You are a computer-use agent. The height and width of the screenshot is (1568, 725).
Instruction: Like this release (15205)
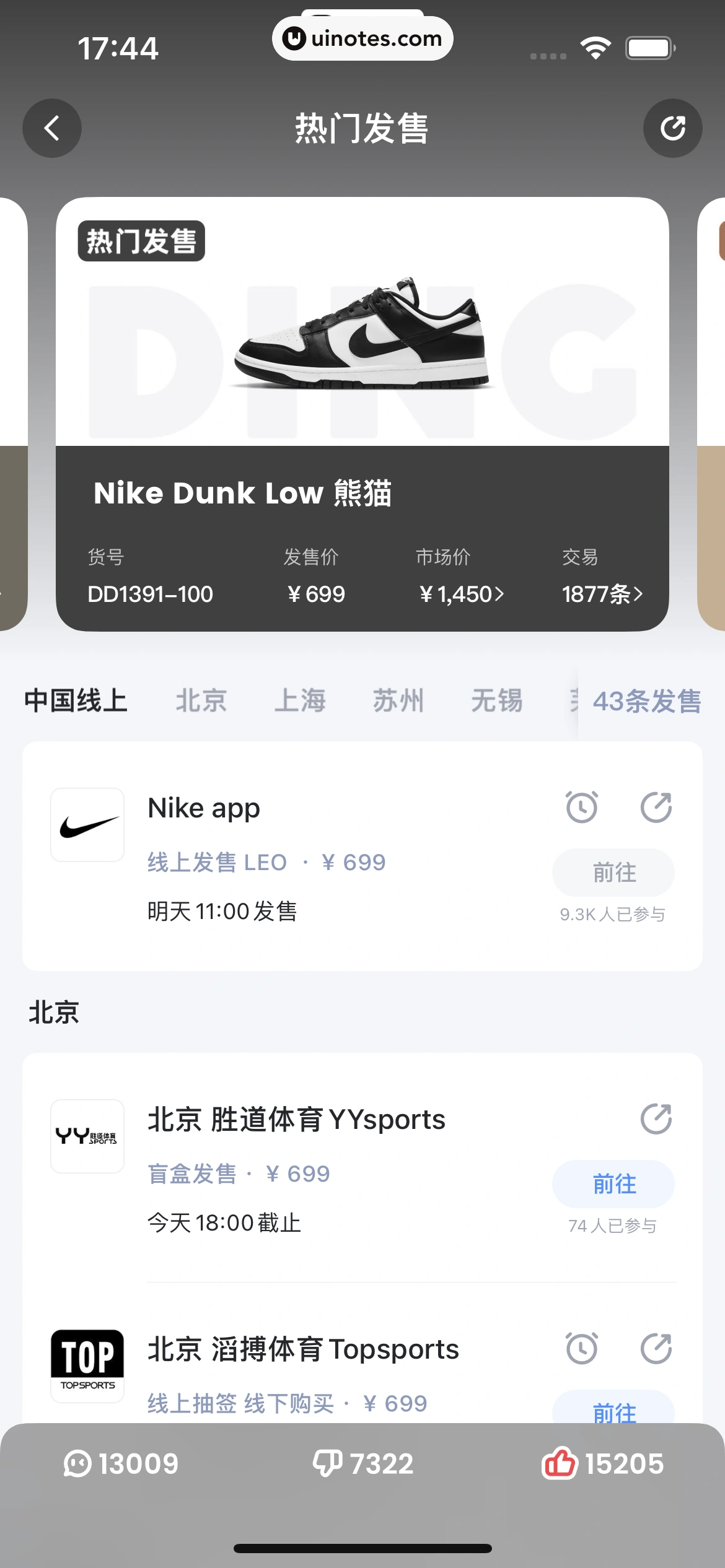click(x=602, y=1464)
